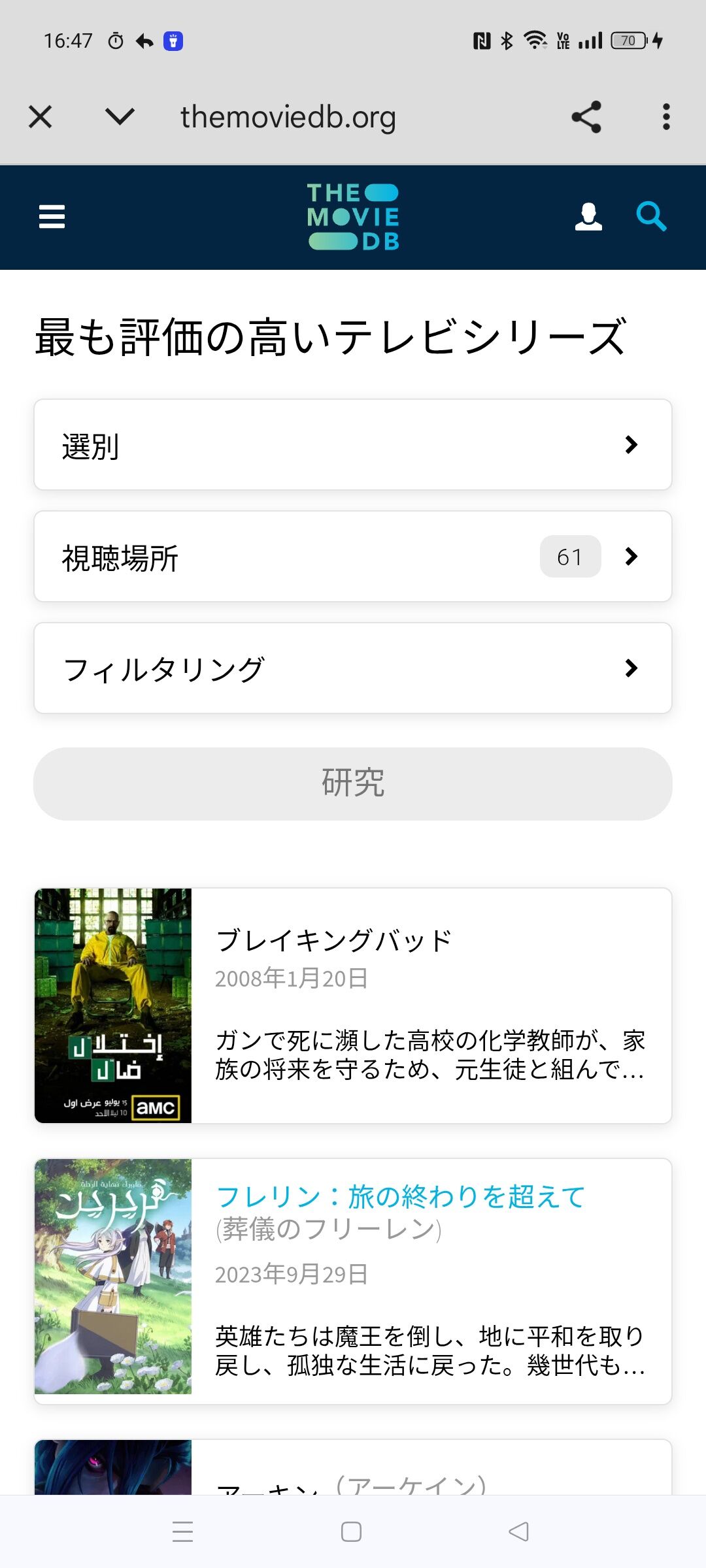Open the TMDB hamburger menu
The image size is (706, 1568).
pyautogui.click(x=52, y=217)
